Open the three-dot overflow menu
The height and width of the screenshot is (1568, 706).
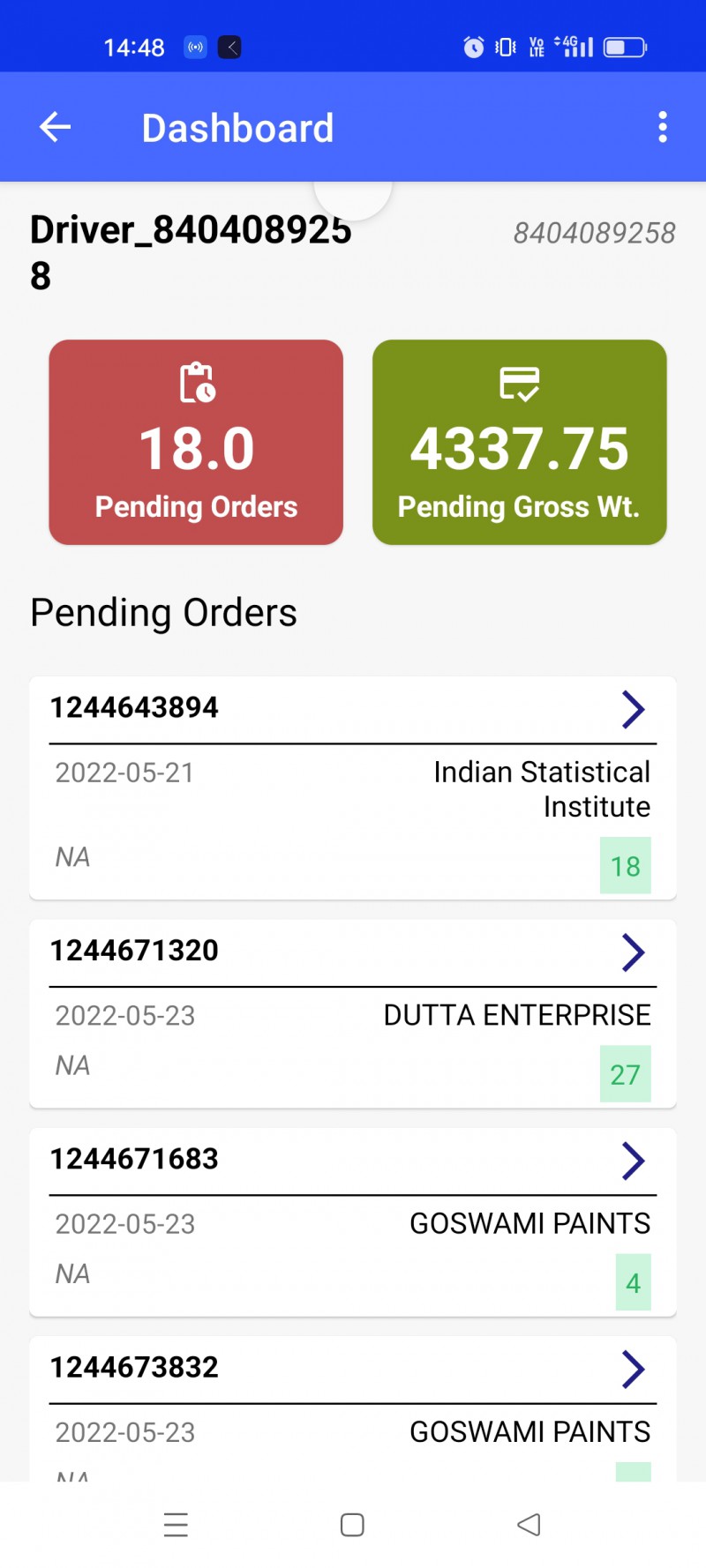pos(663,127)
